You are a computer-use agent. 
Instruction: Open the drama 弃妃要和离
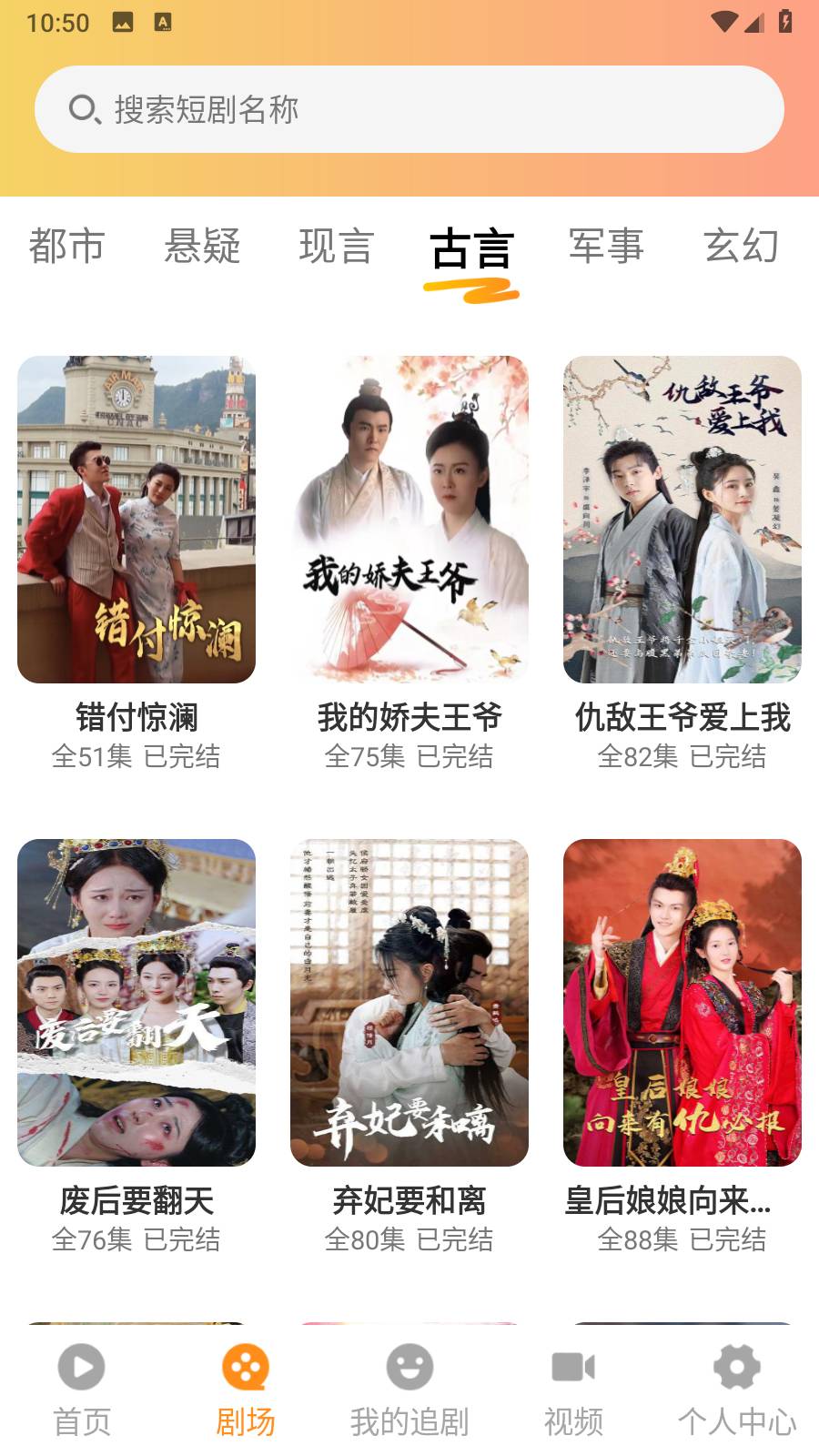pyautogui.click(x=409, y=1004)
